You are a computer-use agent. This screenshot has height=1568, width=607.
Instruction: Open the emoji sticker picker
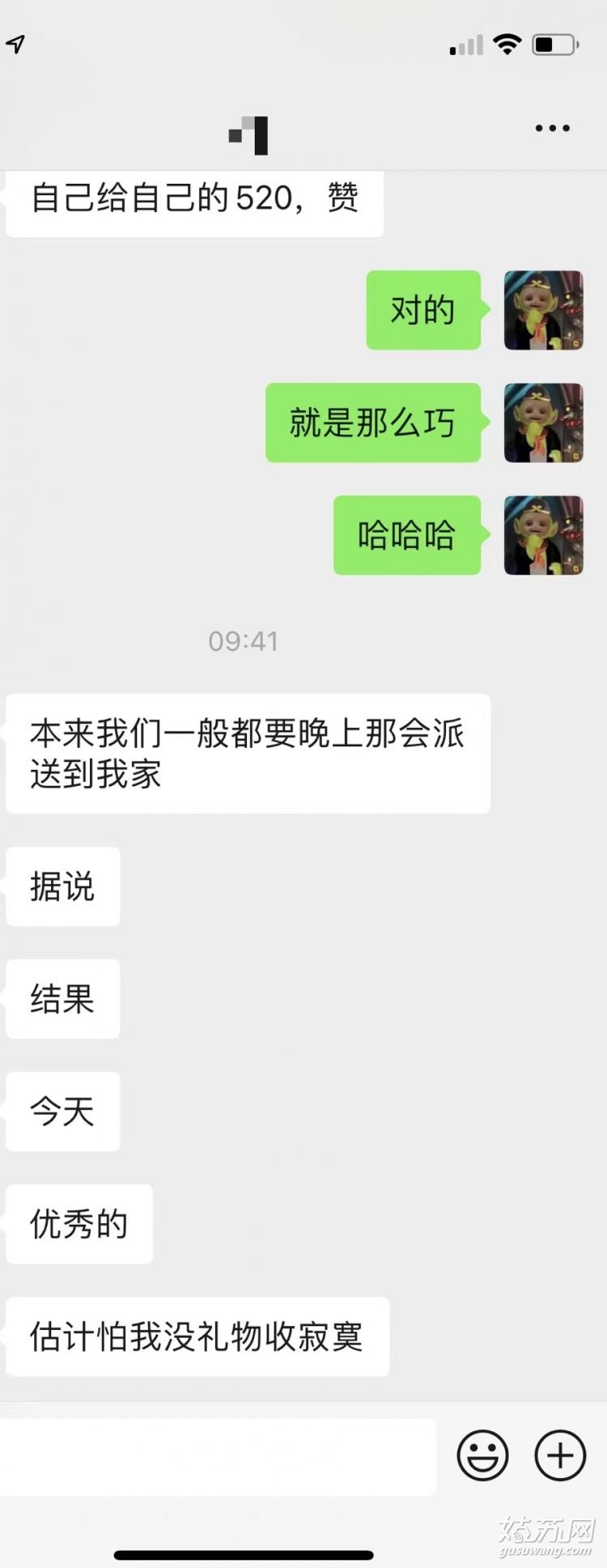[x=482, y=1455]
